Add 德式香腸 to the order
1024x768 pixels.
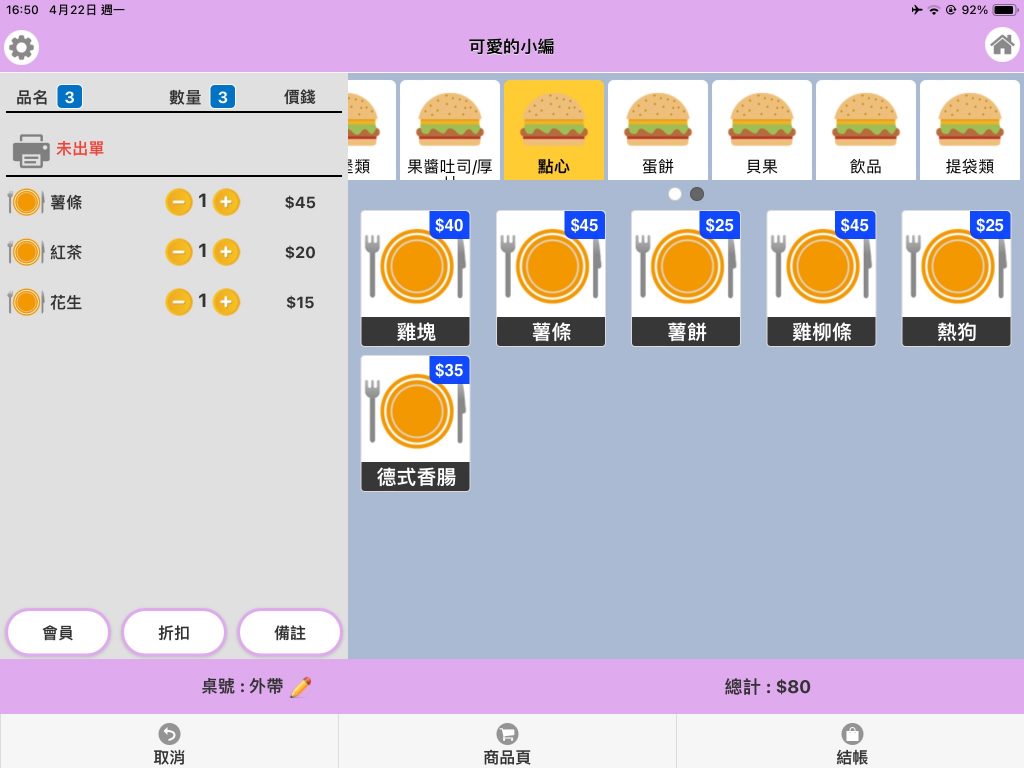pyautogui.click(x=415, y=423)
